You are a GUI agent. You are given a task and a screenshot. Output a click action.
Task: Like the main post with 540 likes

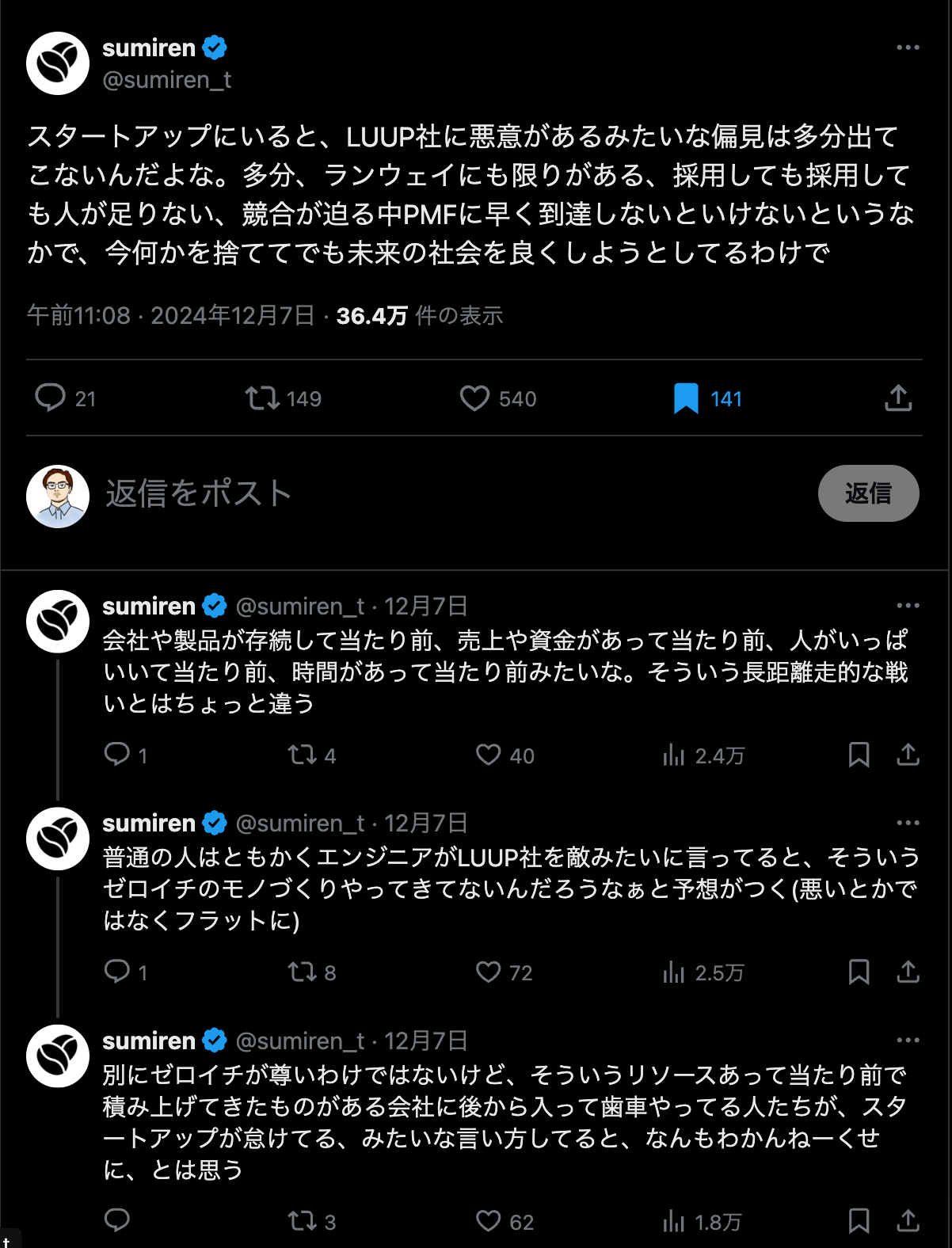(x=474, y=398)
